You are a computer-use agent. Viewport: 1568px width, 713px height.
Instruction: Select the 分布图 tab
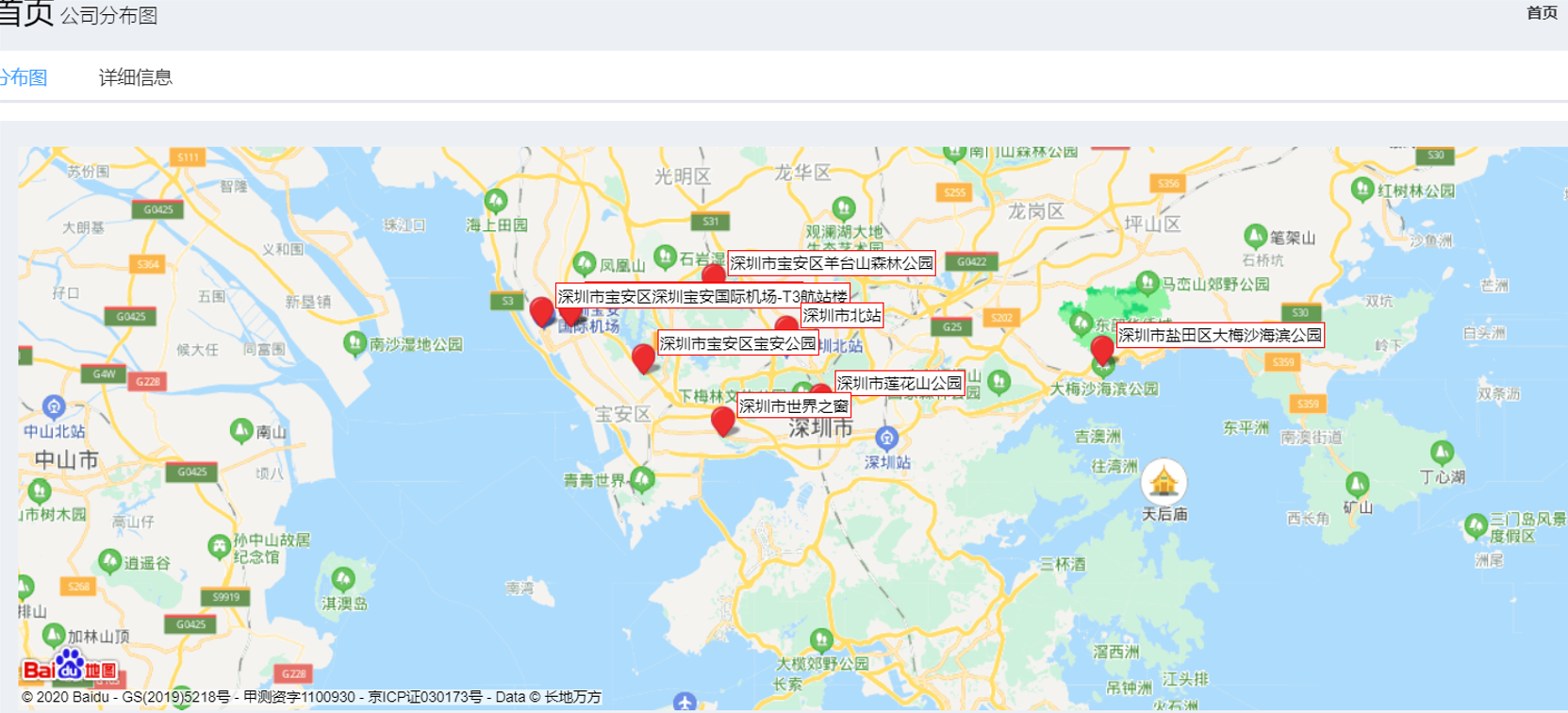pyautogui.click(x=23, y=77)
